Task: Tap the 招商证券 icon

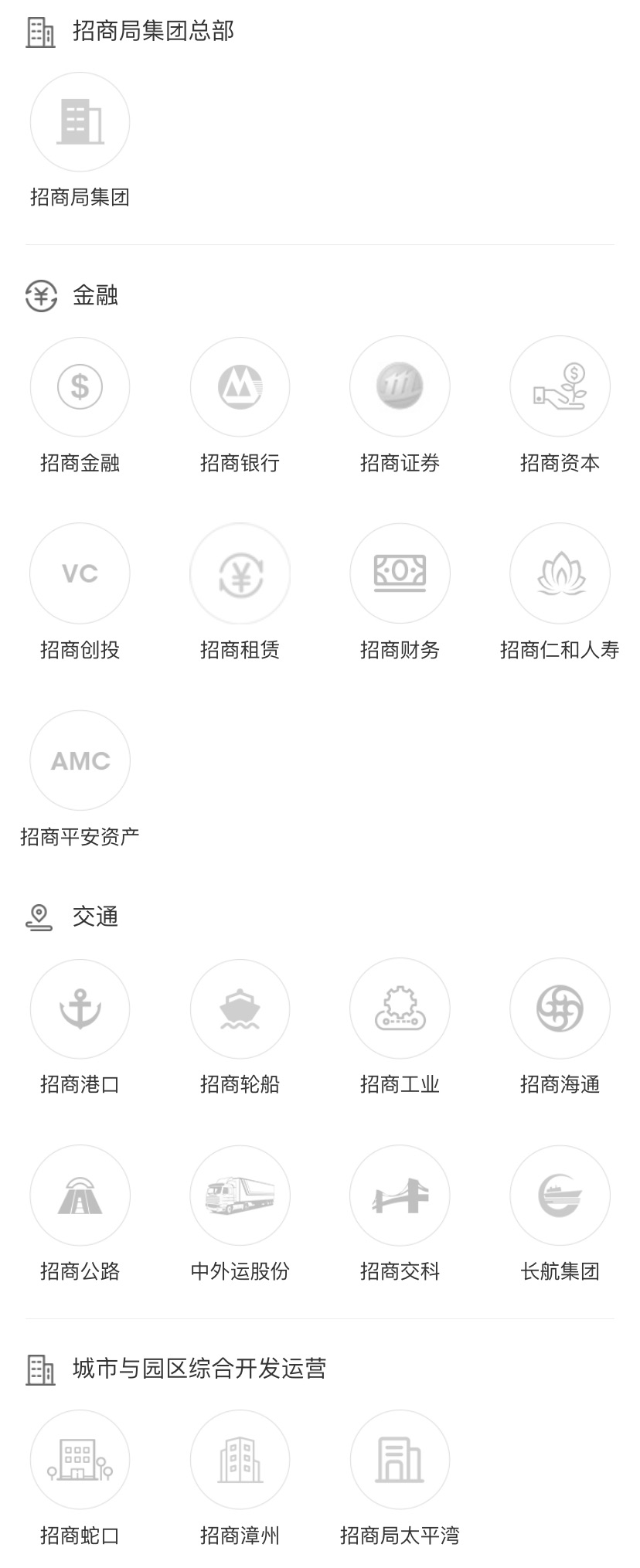Action: [x=400, y=386]
